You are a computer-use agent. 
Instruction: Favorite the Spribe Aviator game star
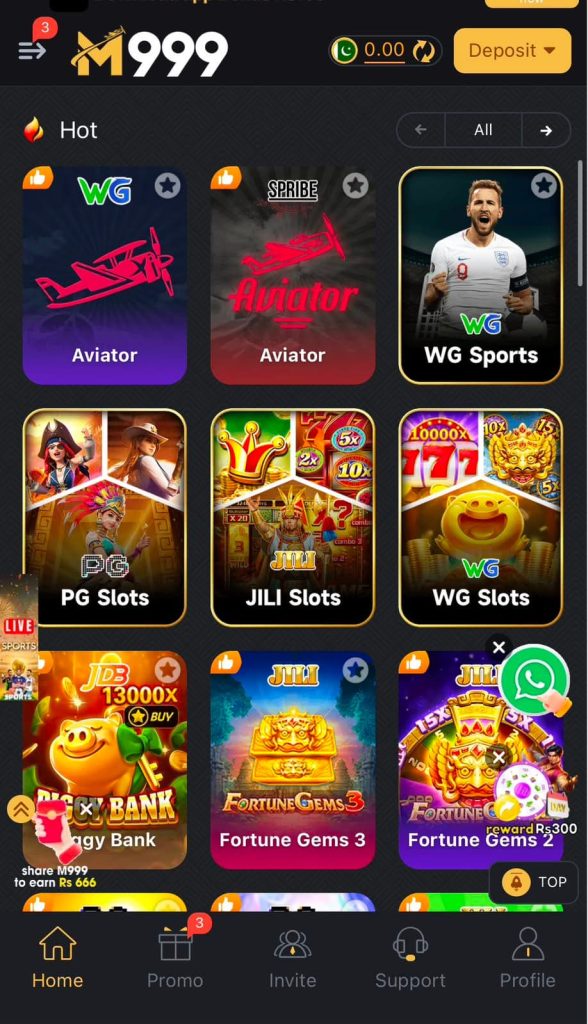[355, 186]
